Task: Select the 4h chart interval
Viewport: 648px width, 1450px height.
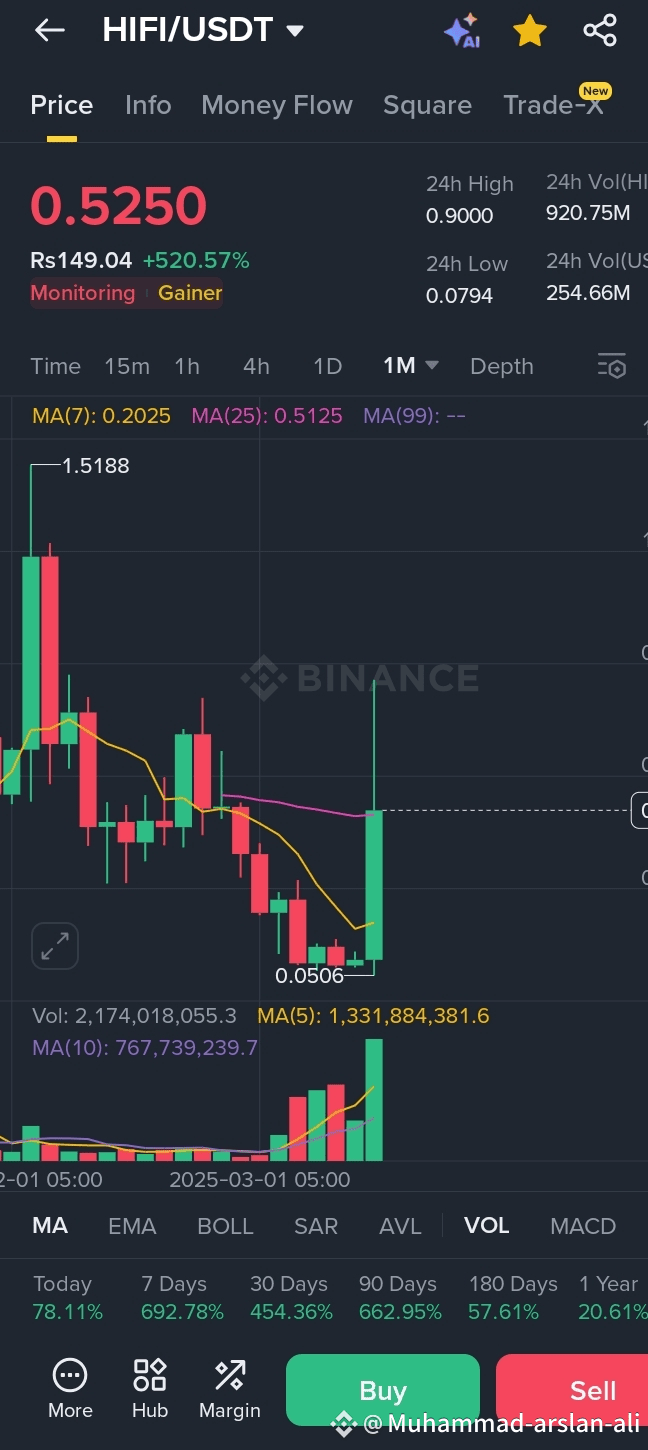Action: (256, 366)
